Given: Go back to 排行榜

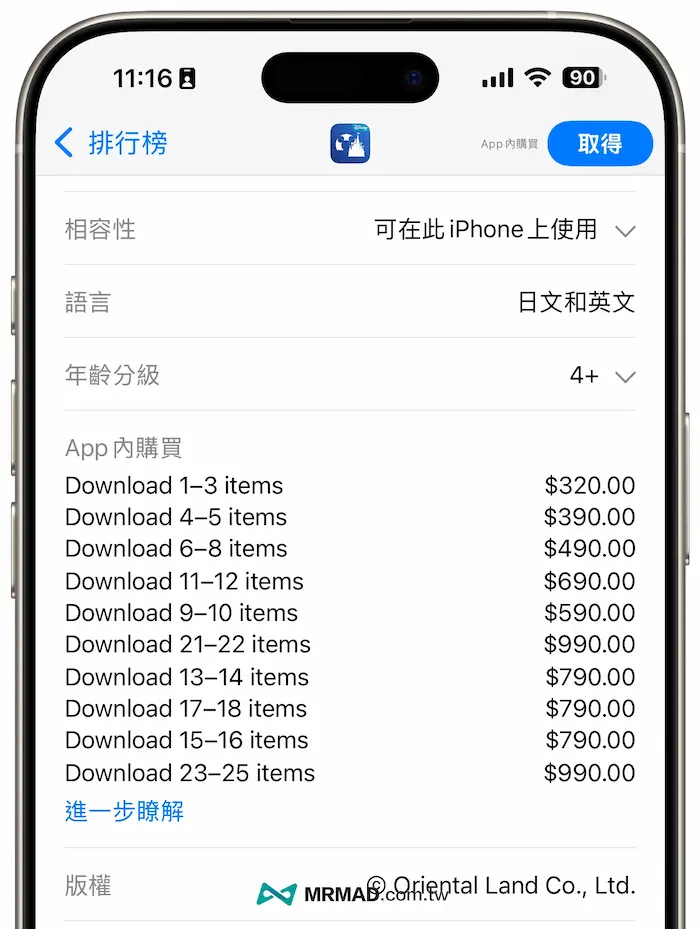Looking at the screenshot, I should point(110,143).
